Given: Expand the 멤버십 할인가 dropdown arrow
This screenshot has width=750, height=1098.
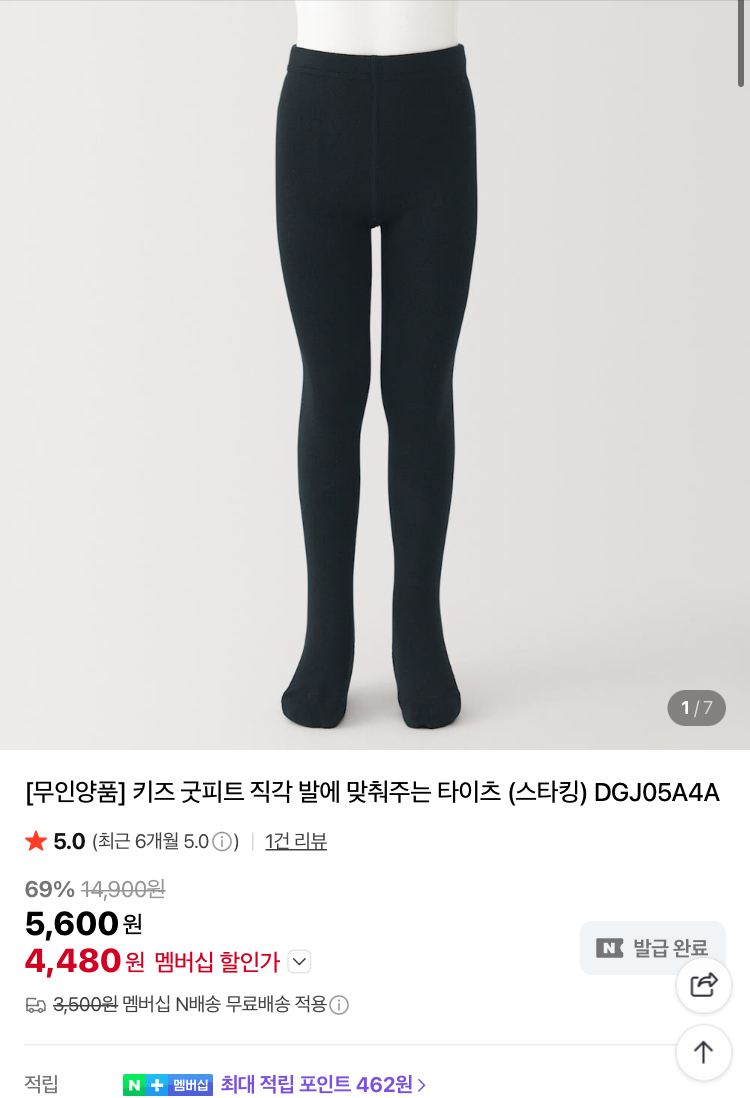Looking at the screenshot, I should click(299, 962).
